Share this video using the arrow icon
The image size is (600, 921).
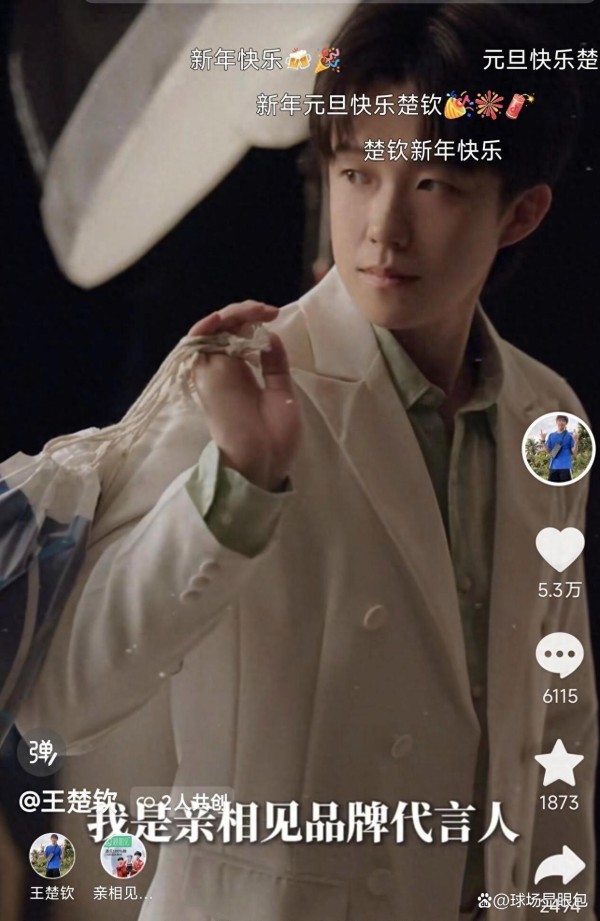(x=559, y=866)
